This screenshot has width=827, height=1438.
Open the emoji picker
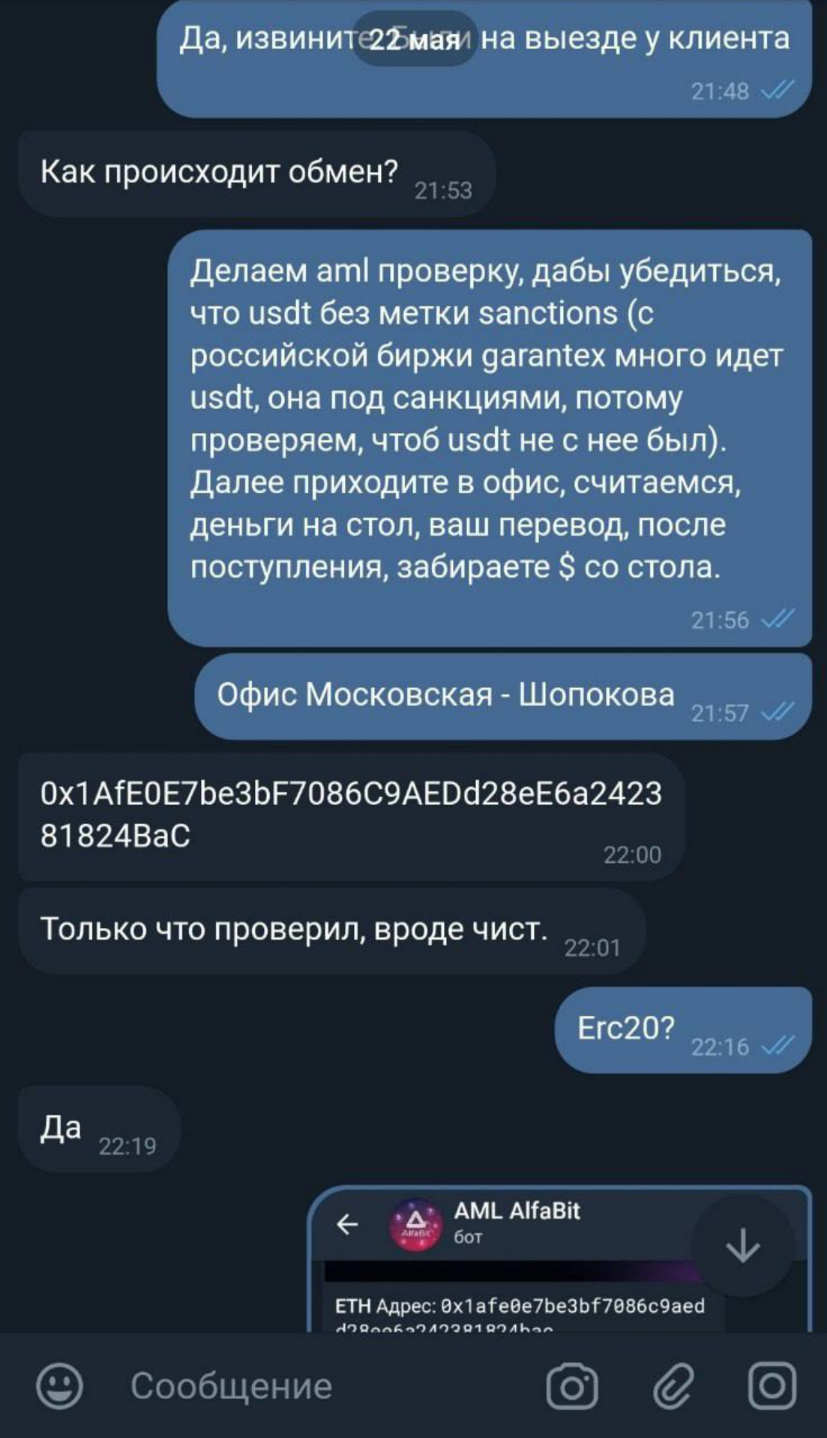click(60, 1386)
